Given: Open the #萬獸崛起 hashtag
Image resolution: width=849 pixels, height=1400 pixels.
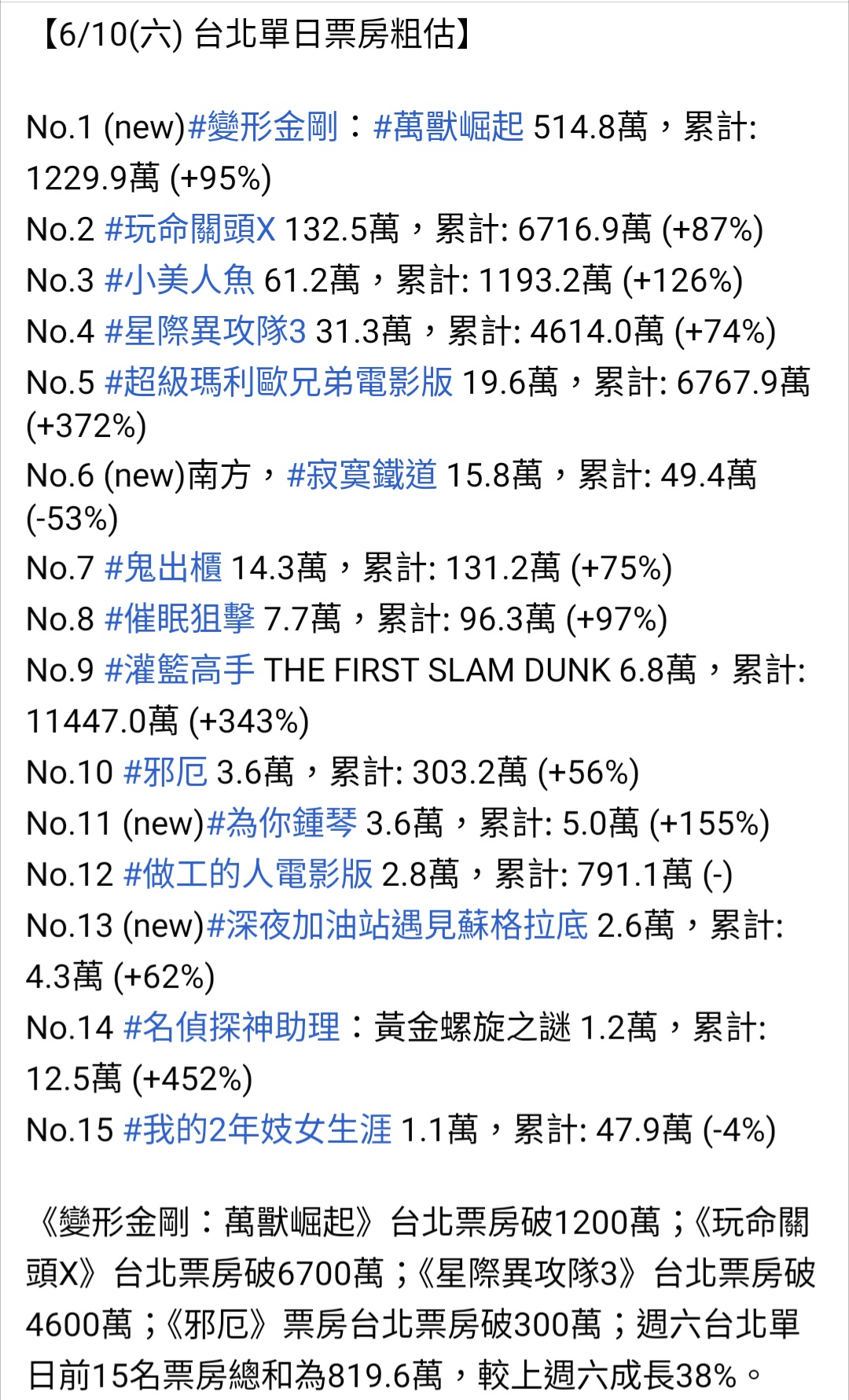Looking at the screenshot, I should coord(448,127).
